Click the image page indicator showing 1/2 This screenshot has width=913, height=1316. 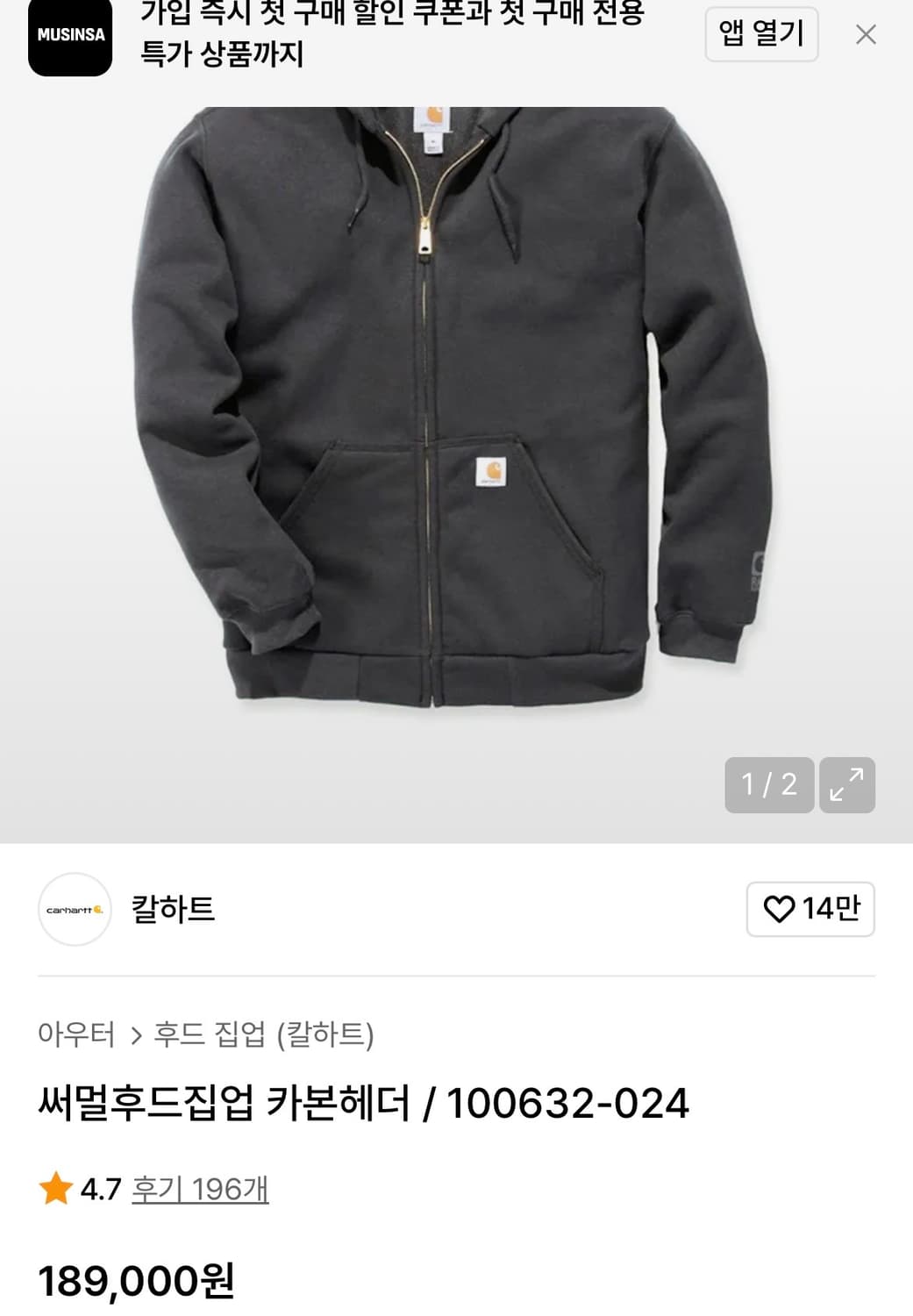pyautogui.click(x=768, y=784)
